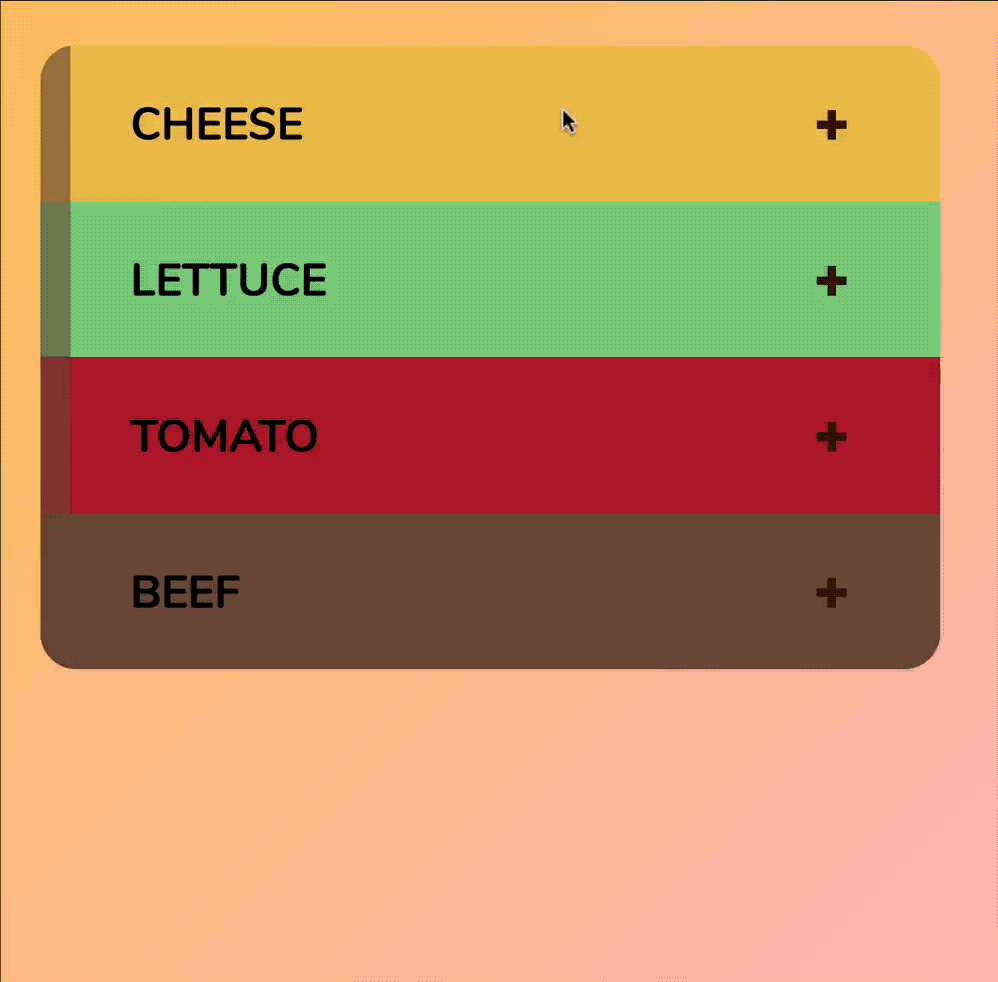Expand the Tomato panel
Viewport: 998px width, 982px height.
click(831, 436)
